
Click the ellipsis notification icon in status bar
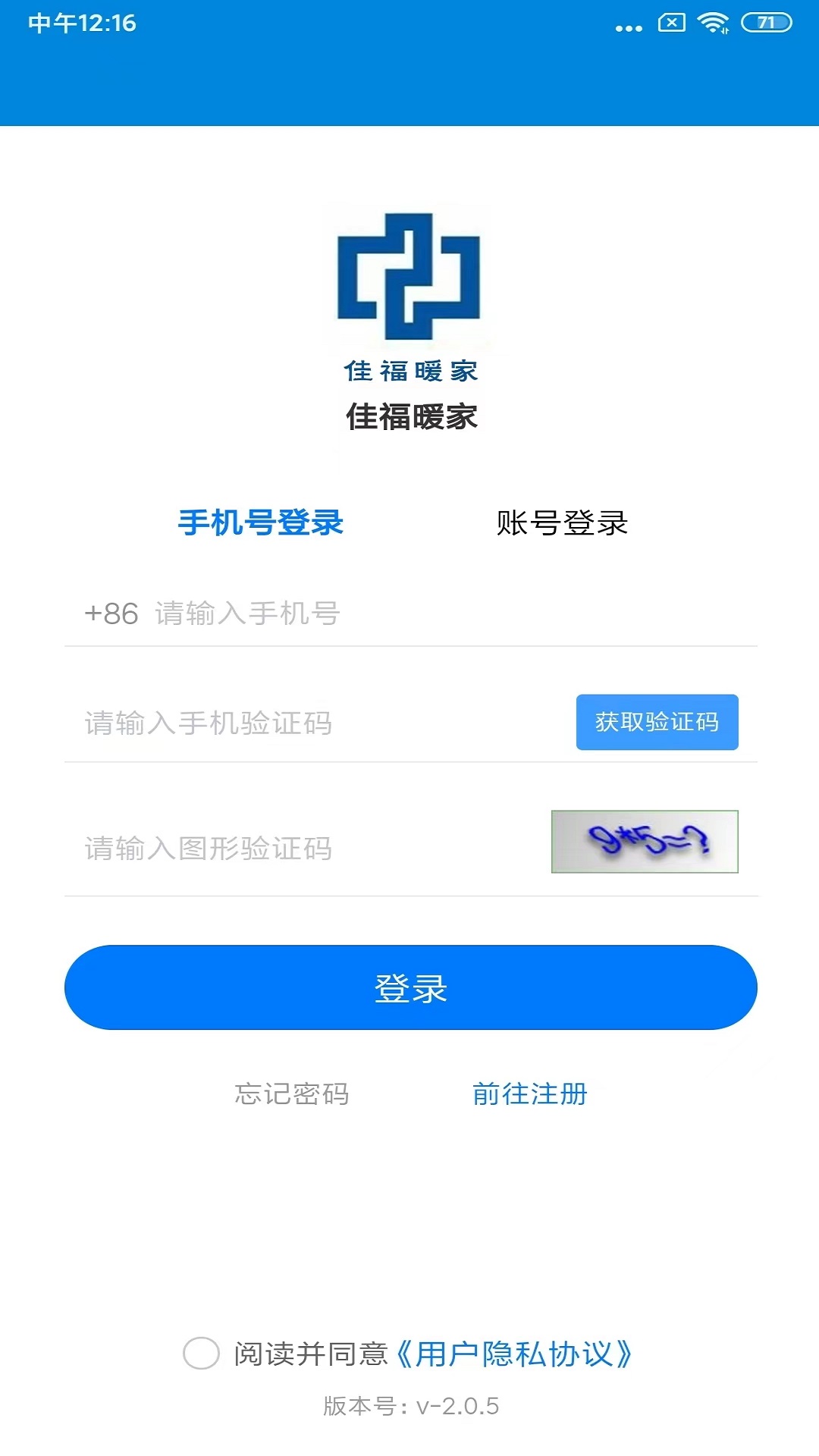point(627,27)
